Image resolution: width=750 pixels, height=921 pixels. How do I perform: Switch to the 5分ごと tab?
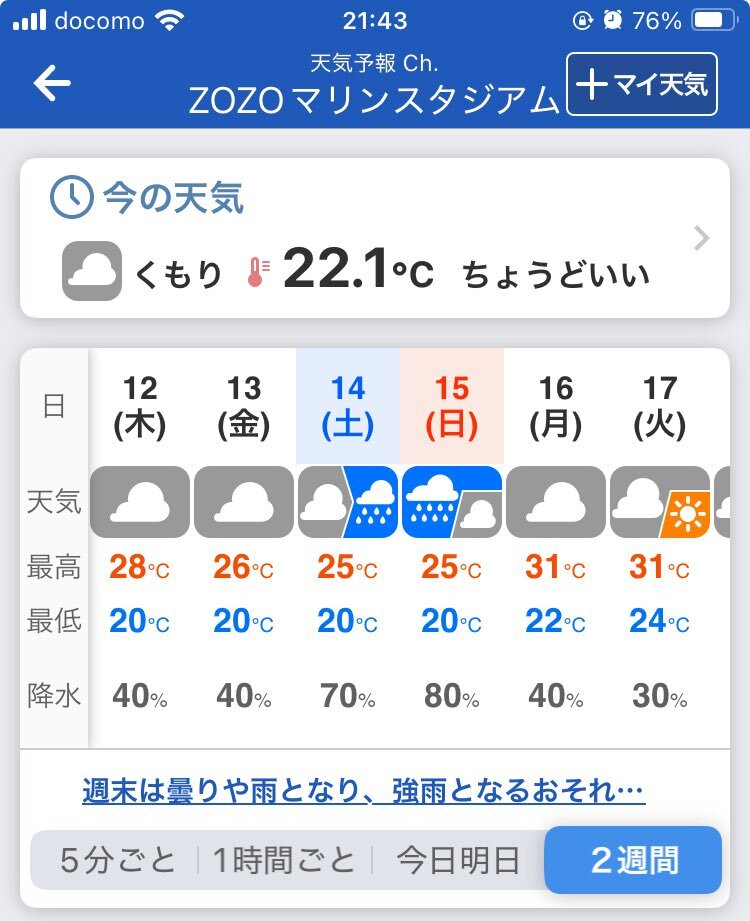point(118,860)
